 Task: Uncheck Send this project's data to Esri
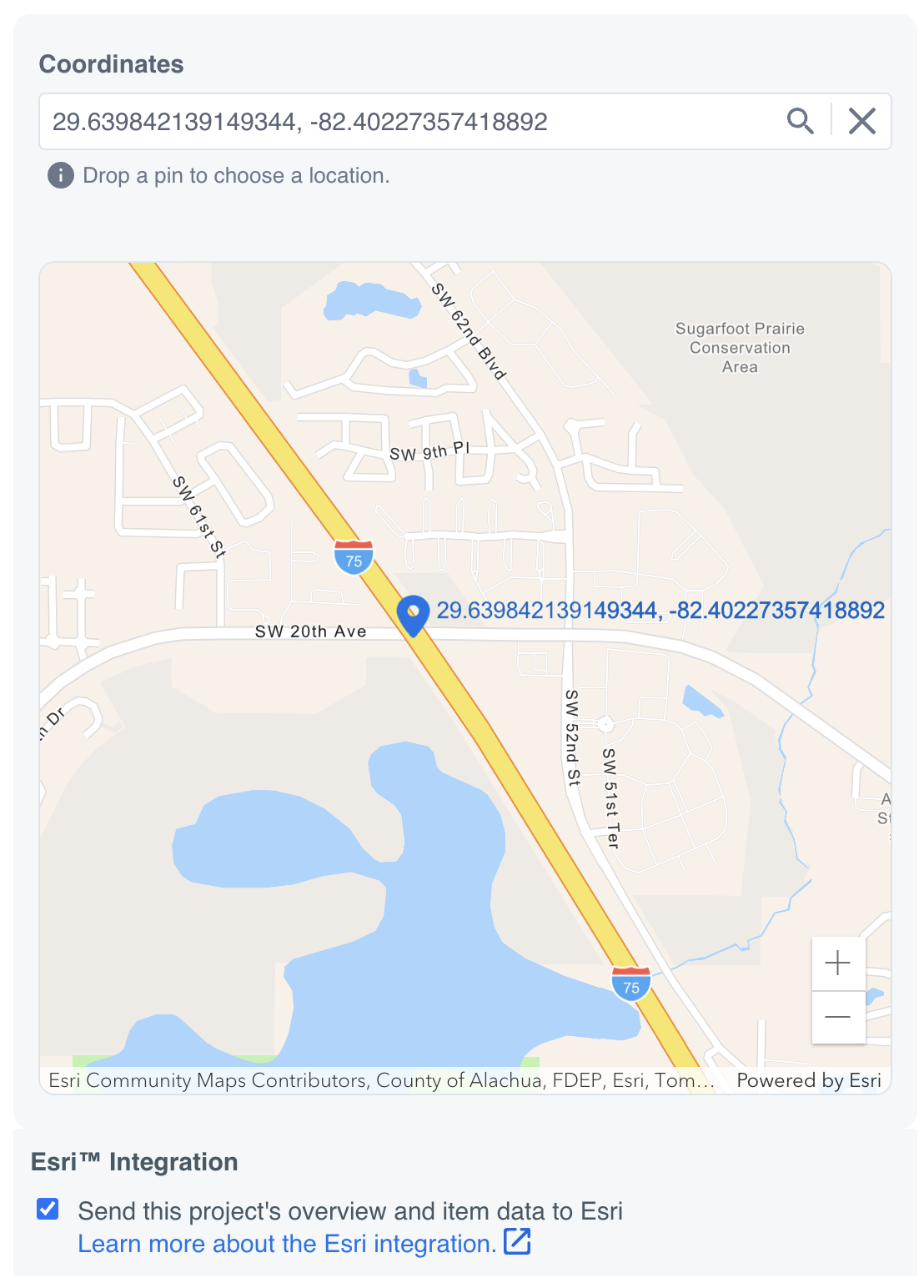pyautogui.click(x=48, y=1209)
